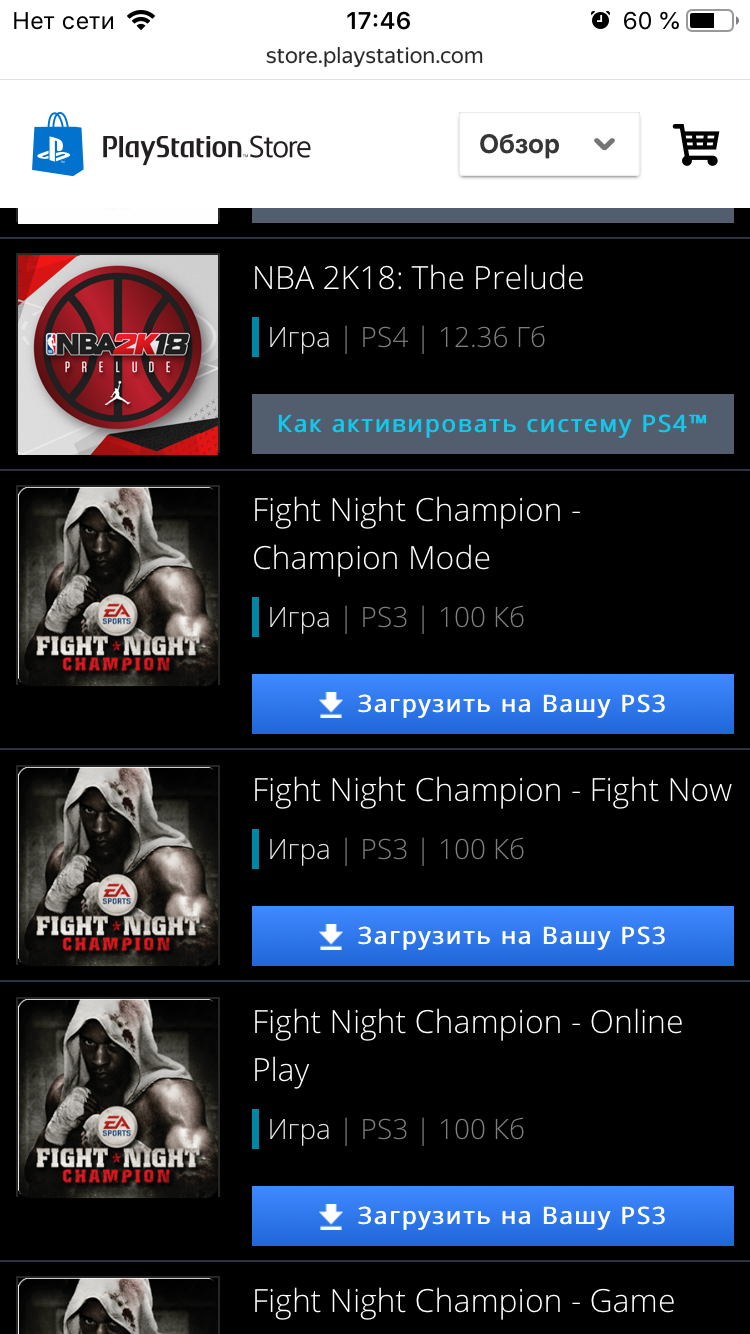Download Fight Night Champion - Champion Mode to PS3

click(x=493, y=704)
